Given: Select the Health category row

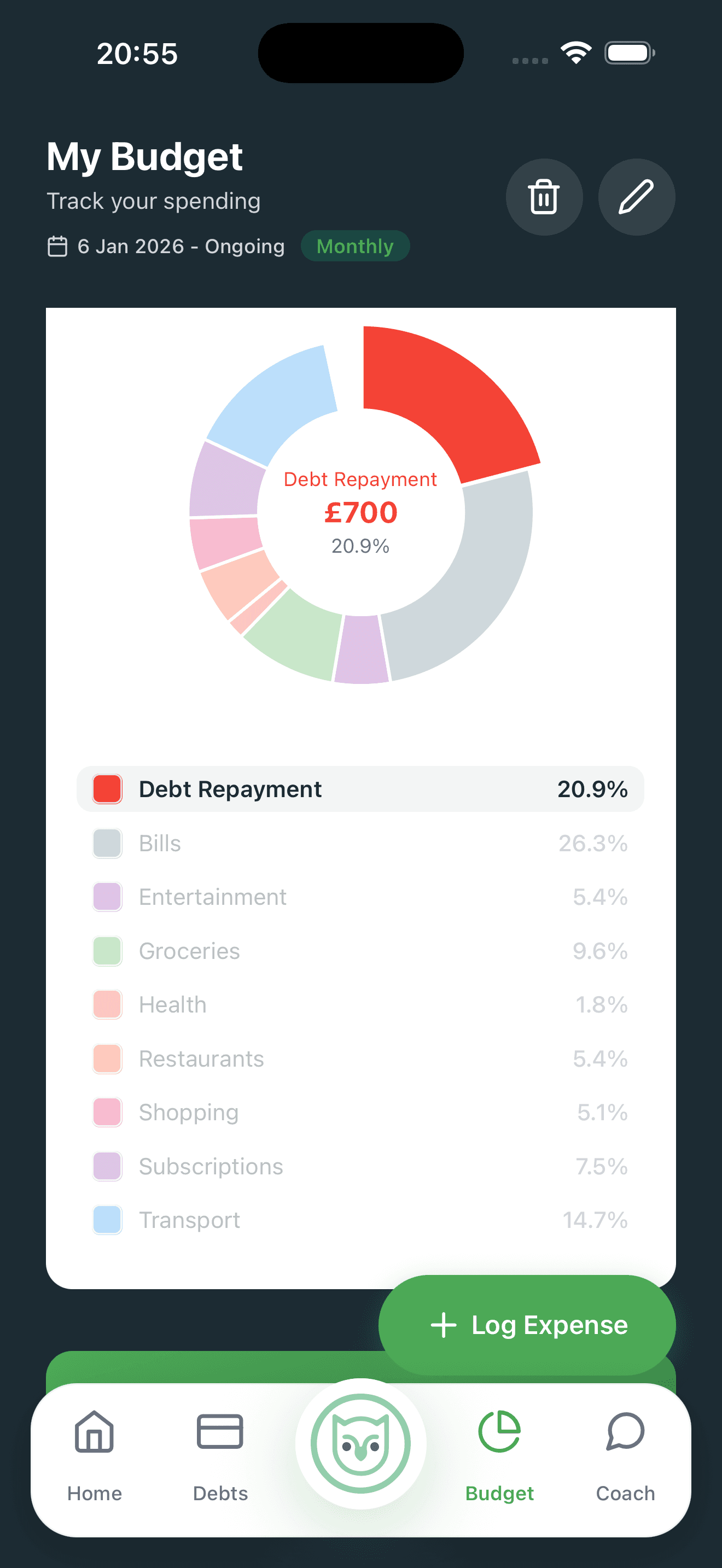Looking at the screenshot, I should (x=360, y=1004).
